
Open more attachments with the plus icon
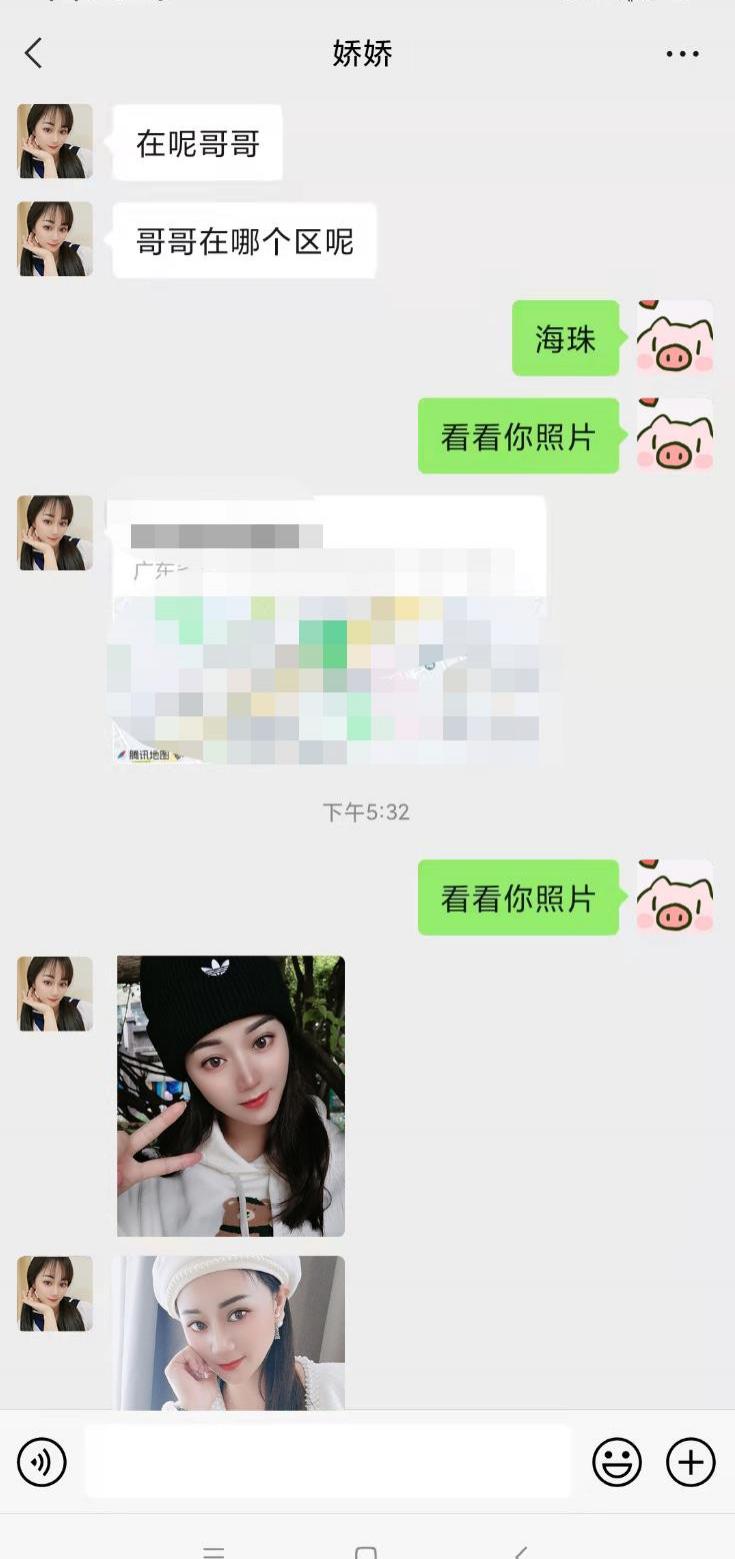click(x=690, y=1462)
